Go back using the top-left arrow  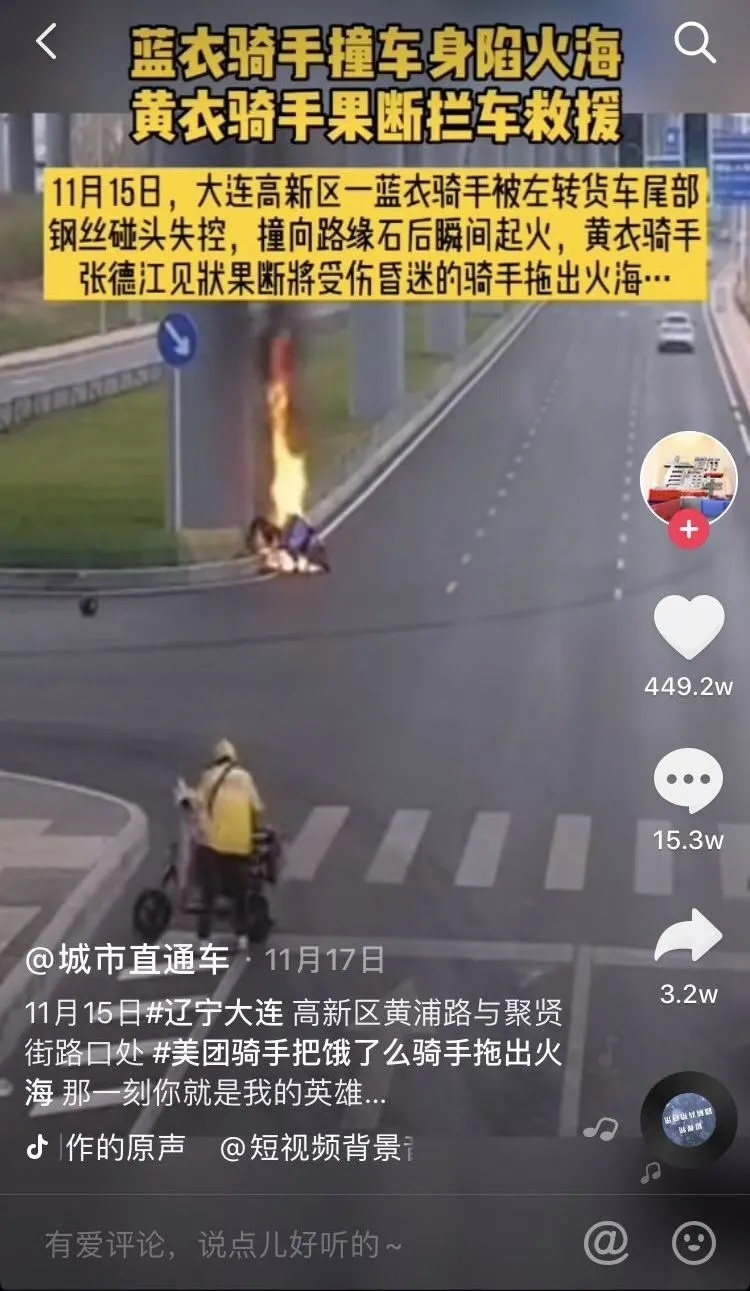(x=46, y=42)
